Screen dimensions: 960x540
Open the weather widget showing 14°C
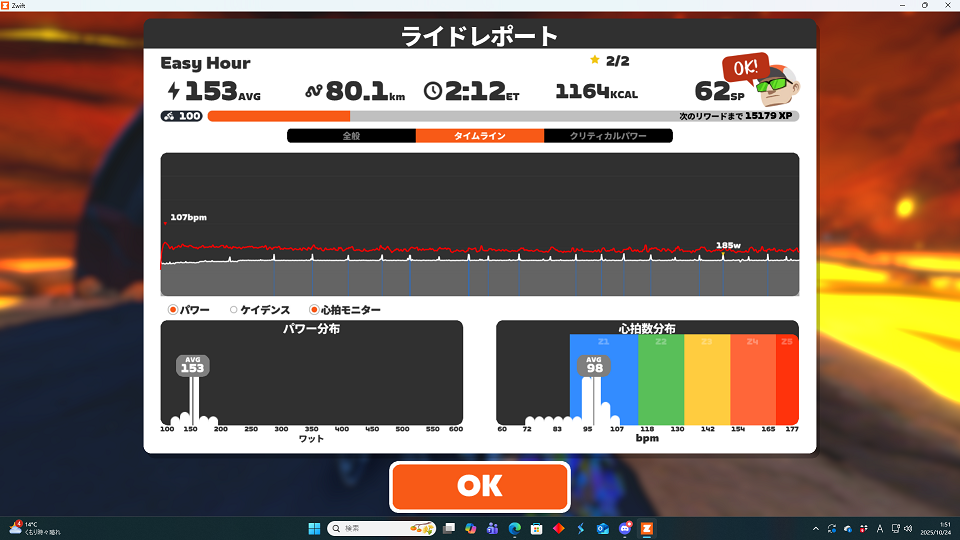coord(35,528)
